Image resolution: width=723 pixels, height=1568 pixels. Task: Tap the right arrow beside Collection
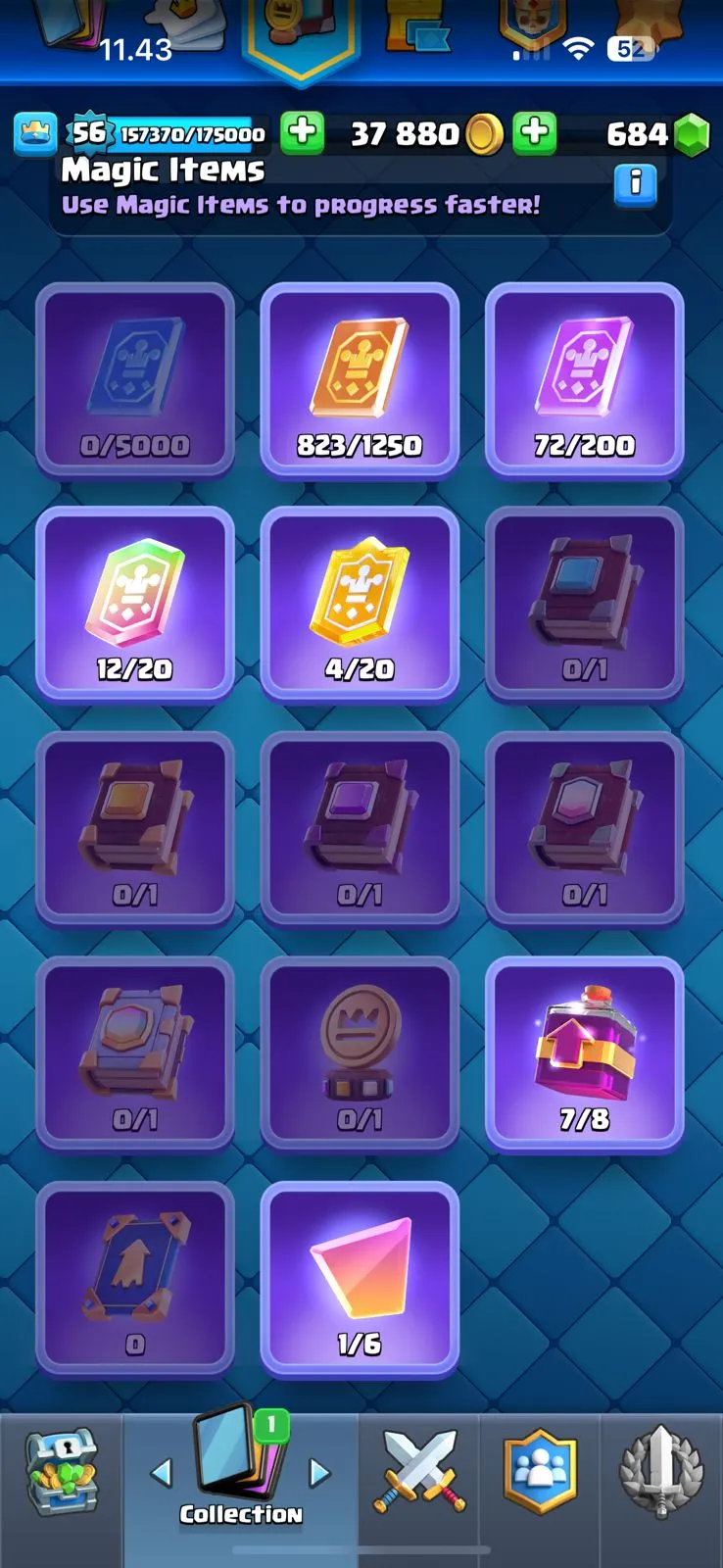click(x=320, y=1471)
